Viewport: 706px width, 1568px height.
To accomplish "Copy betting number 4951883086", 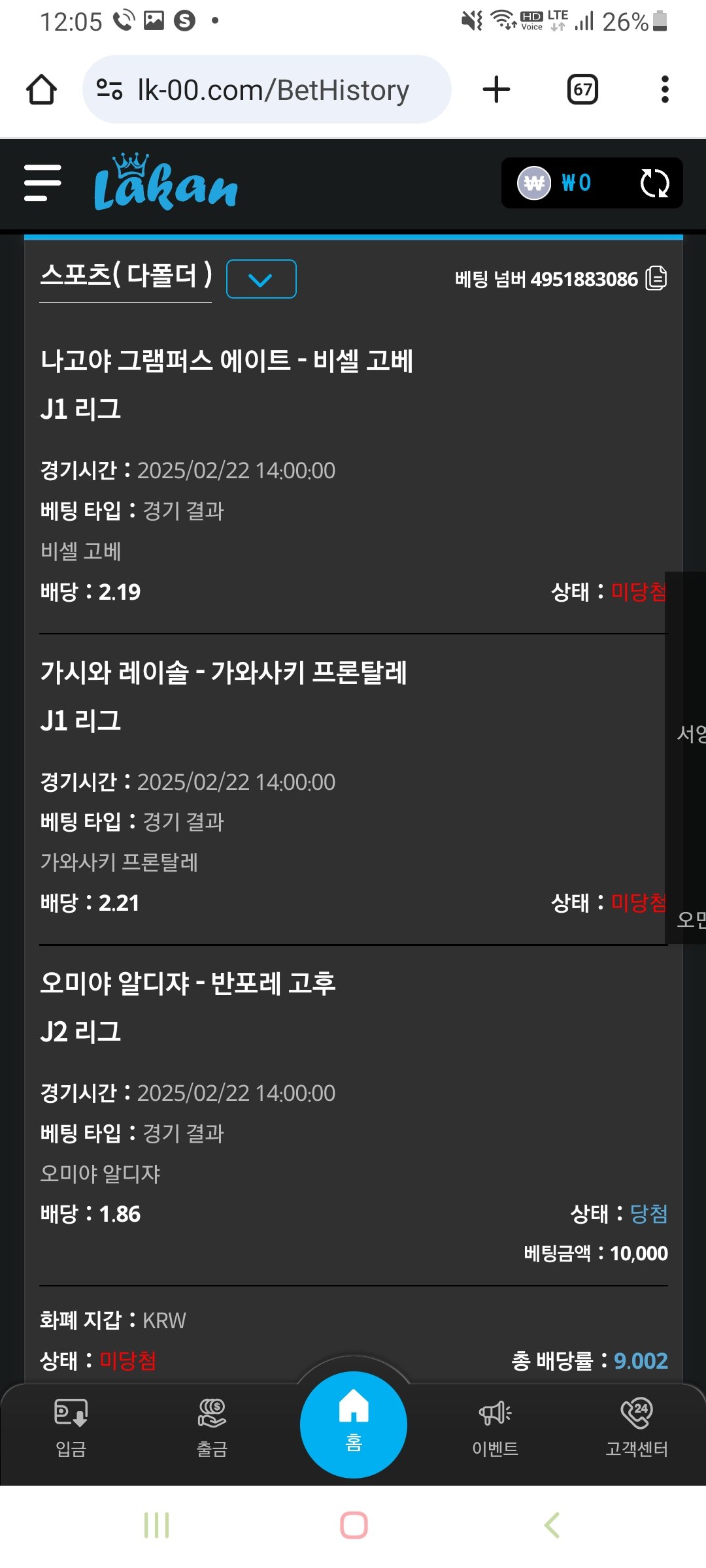I will point(656,278).
